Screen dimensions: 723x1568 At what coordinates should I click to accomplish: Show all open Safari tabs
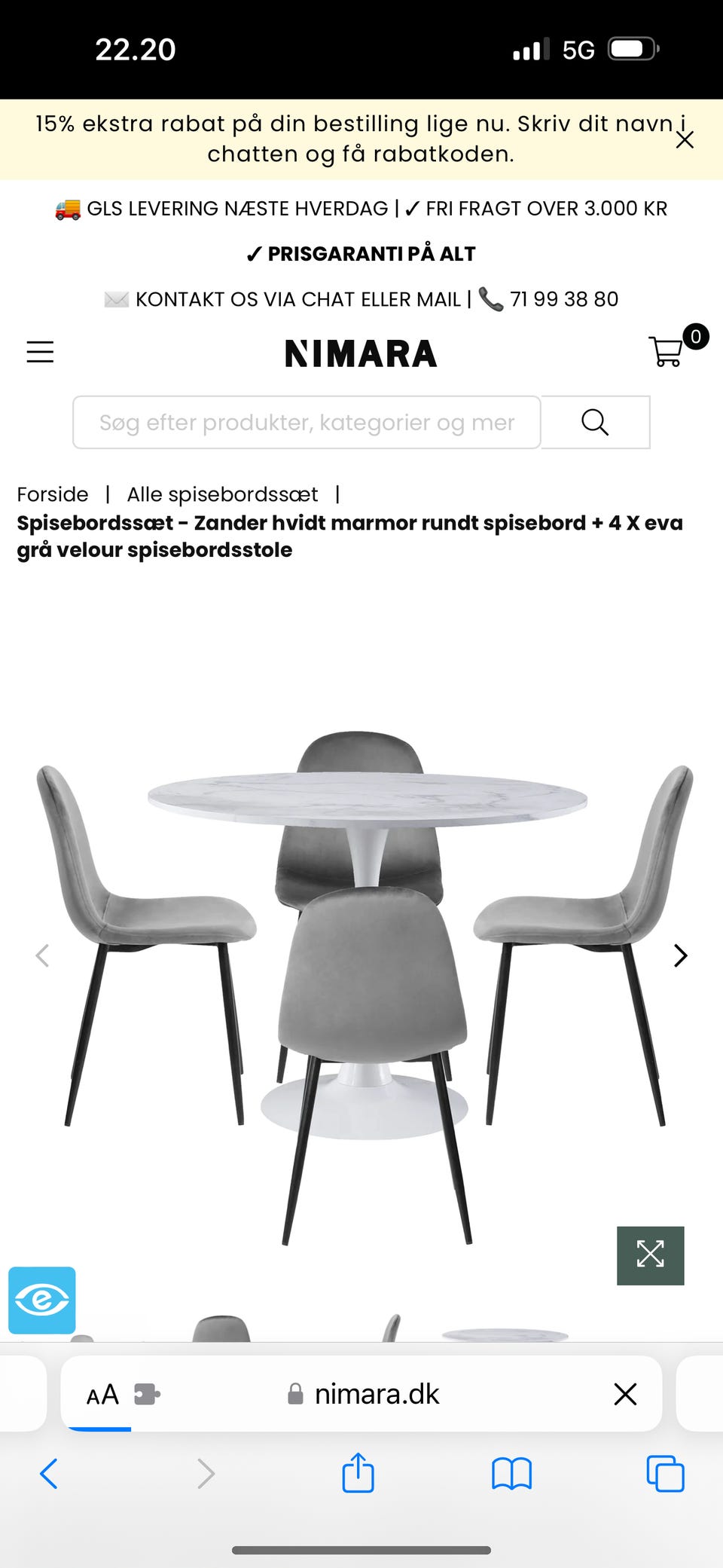tap(665, 1475)
